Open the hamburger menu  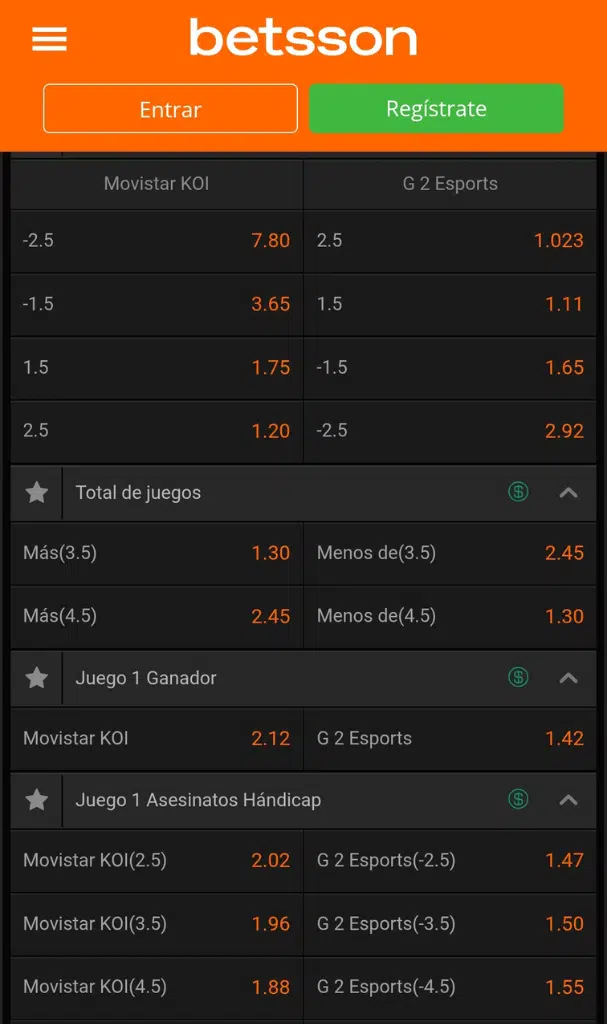coord(49,39)
